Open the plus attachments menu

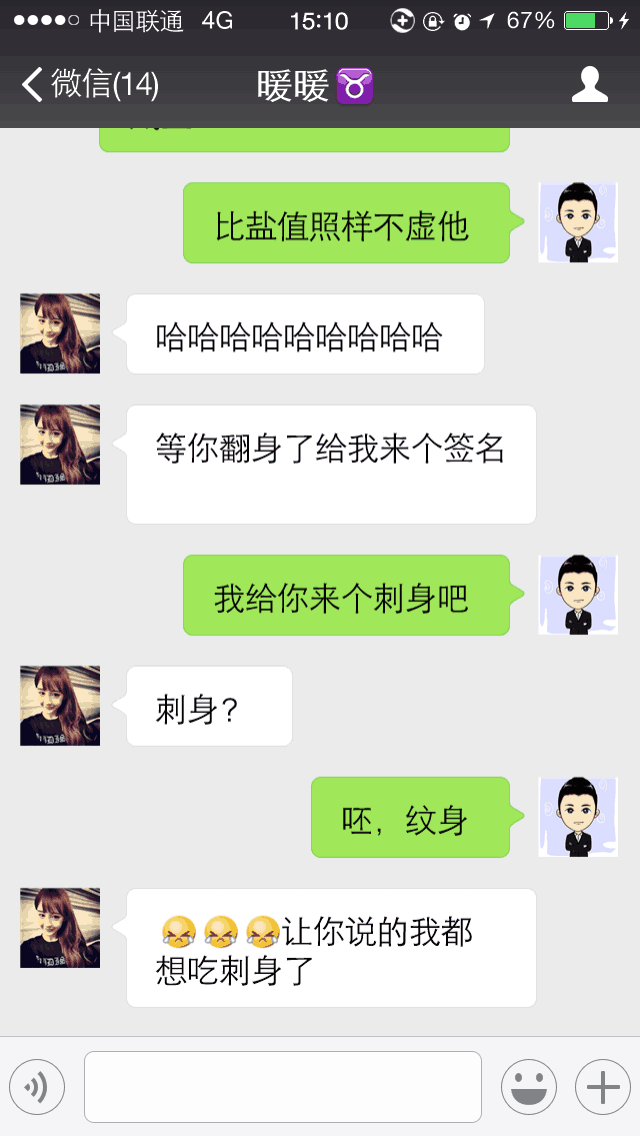pyautogui.click(x=602, y=1087)
